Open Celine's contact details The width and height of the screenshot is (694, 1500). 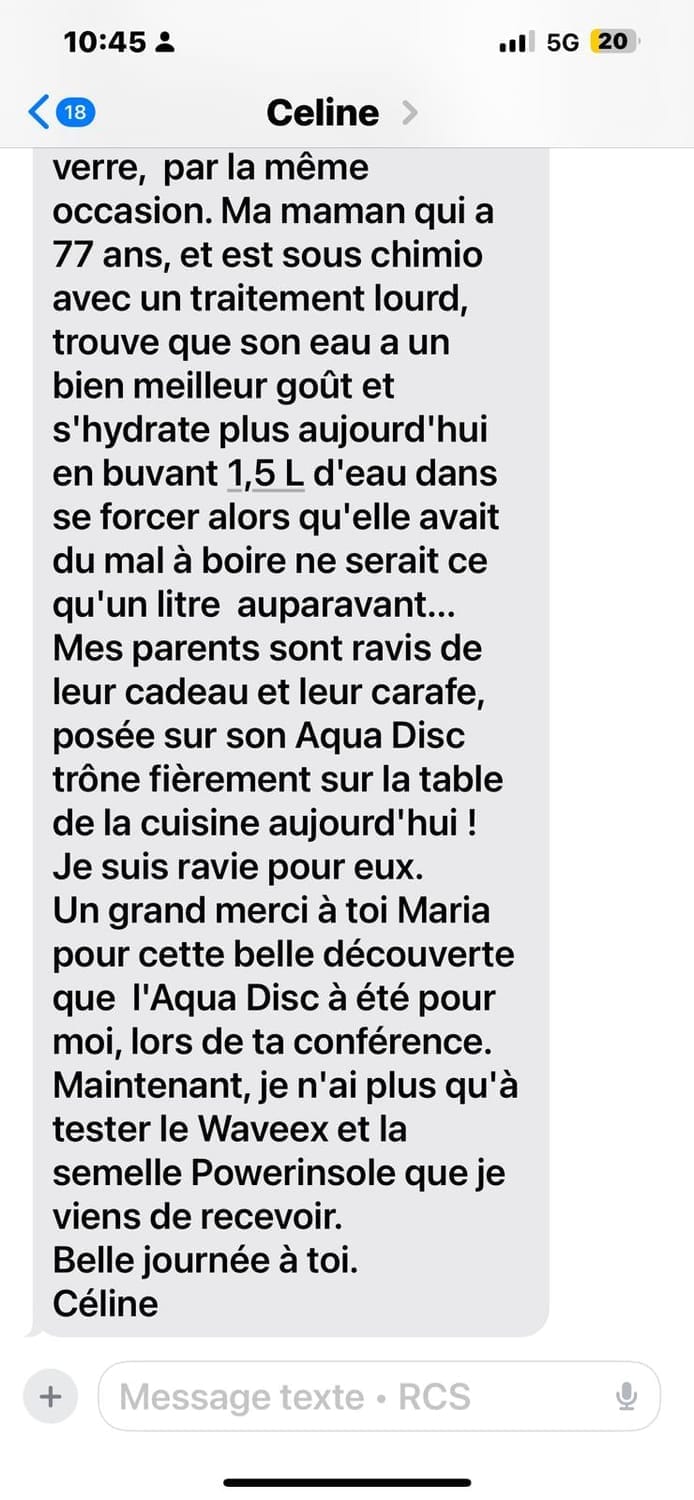pyautogui.click(x=340, y=113)
